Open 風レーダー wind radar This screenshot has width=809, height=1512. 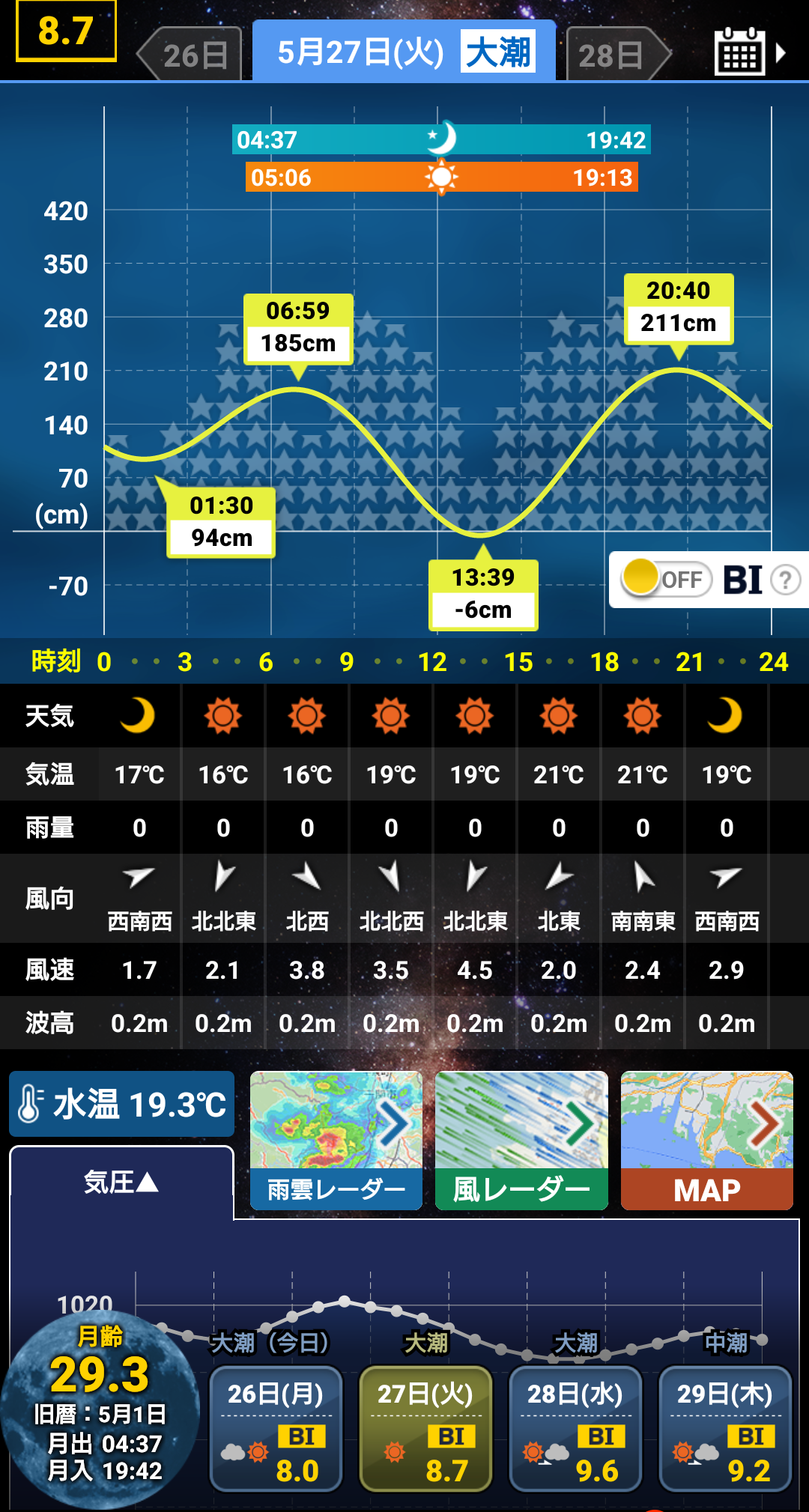pyautogui.click(x=521, y=1140)
